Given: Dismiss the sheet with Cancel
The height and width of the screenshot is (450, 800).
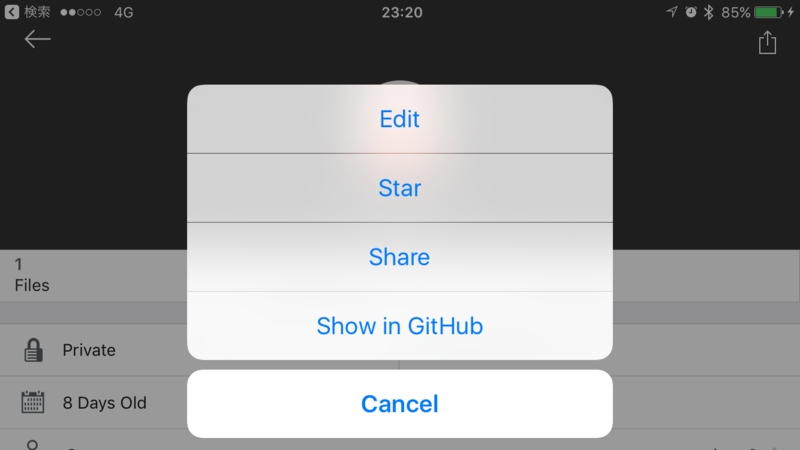Looking at the screenshot, I should tap(400, 404).
